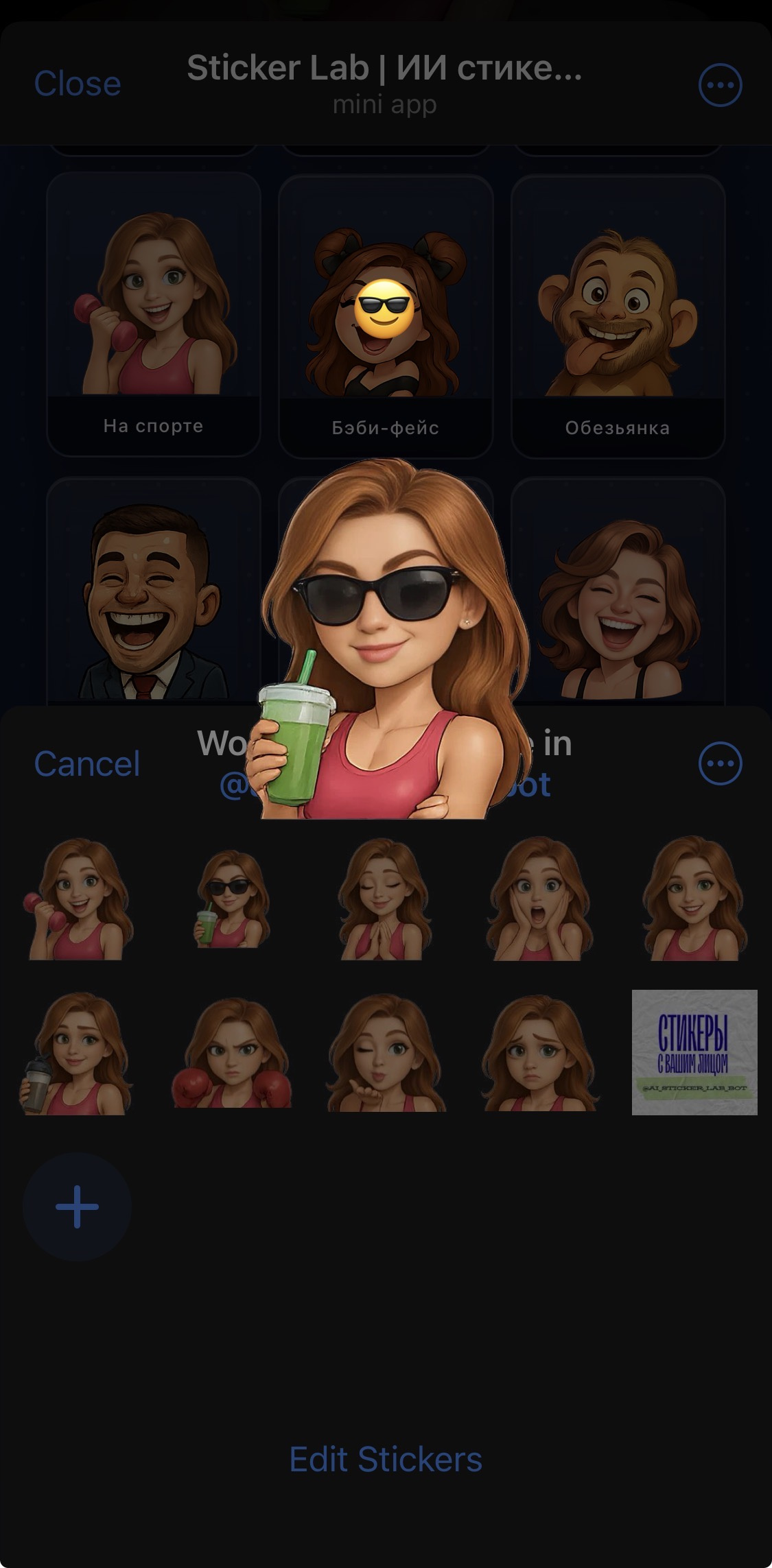Image resolution: width=772 pixels, height=1568 pixels.
Task: Open the «Стикеры с вашим лицом» promo sticker
Action: click(x=694, y=1052)
